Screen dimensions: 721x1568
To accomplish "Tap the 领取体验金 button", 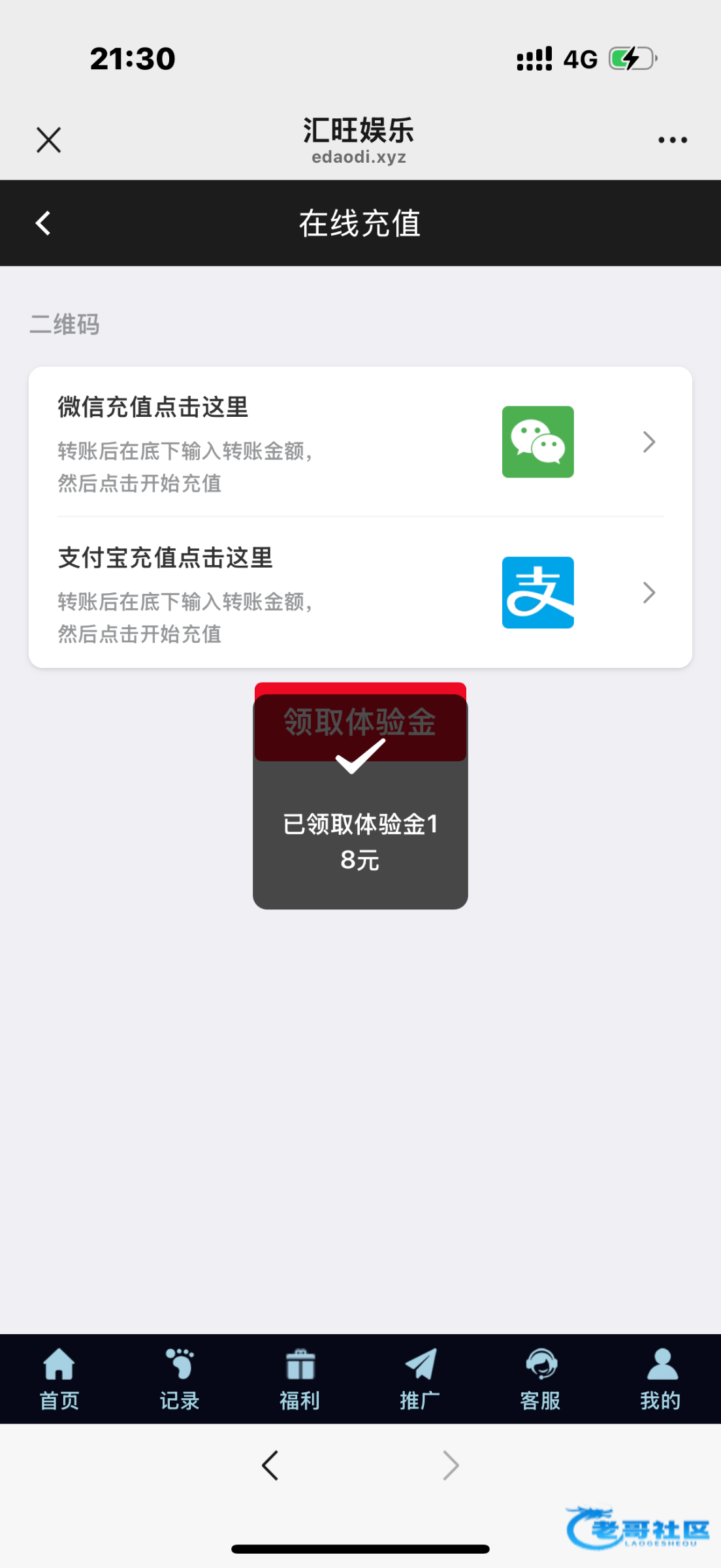I will [x=360, y=721].
